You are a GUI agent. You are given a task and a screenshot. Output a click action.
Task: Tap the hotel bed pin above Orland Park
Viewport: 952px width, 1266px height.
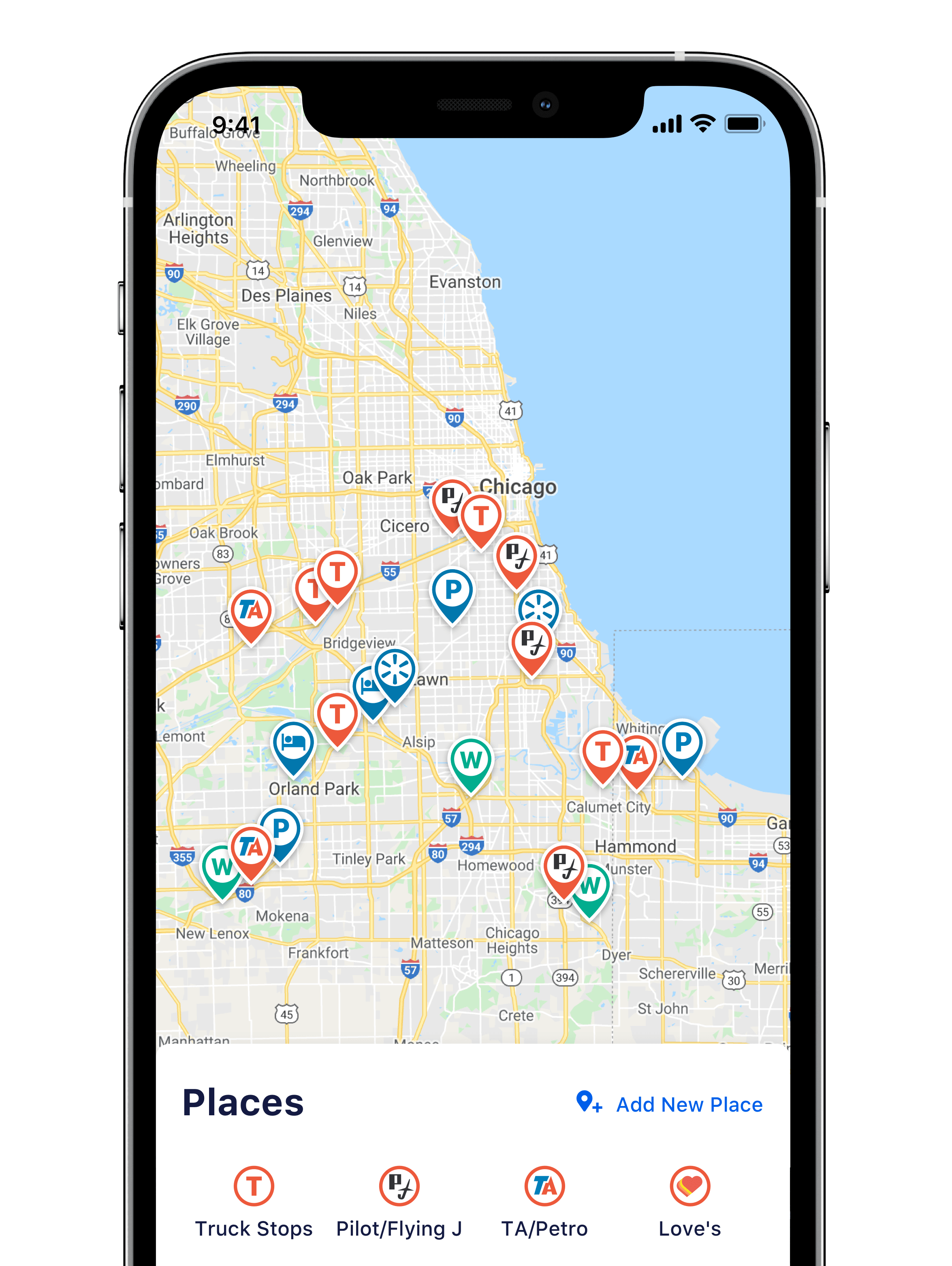point(294,743)
